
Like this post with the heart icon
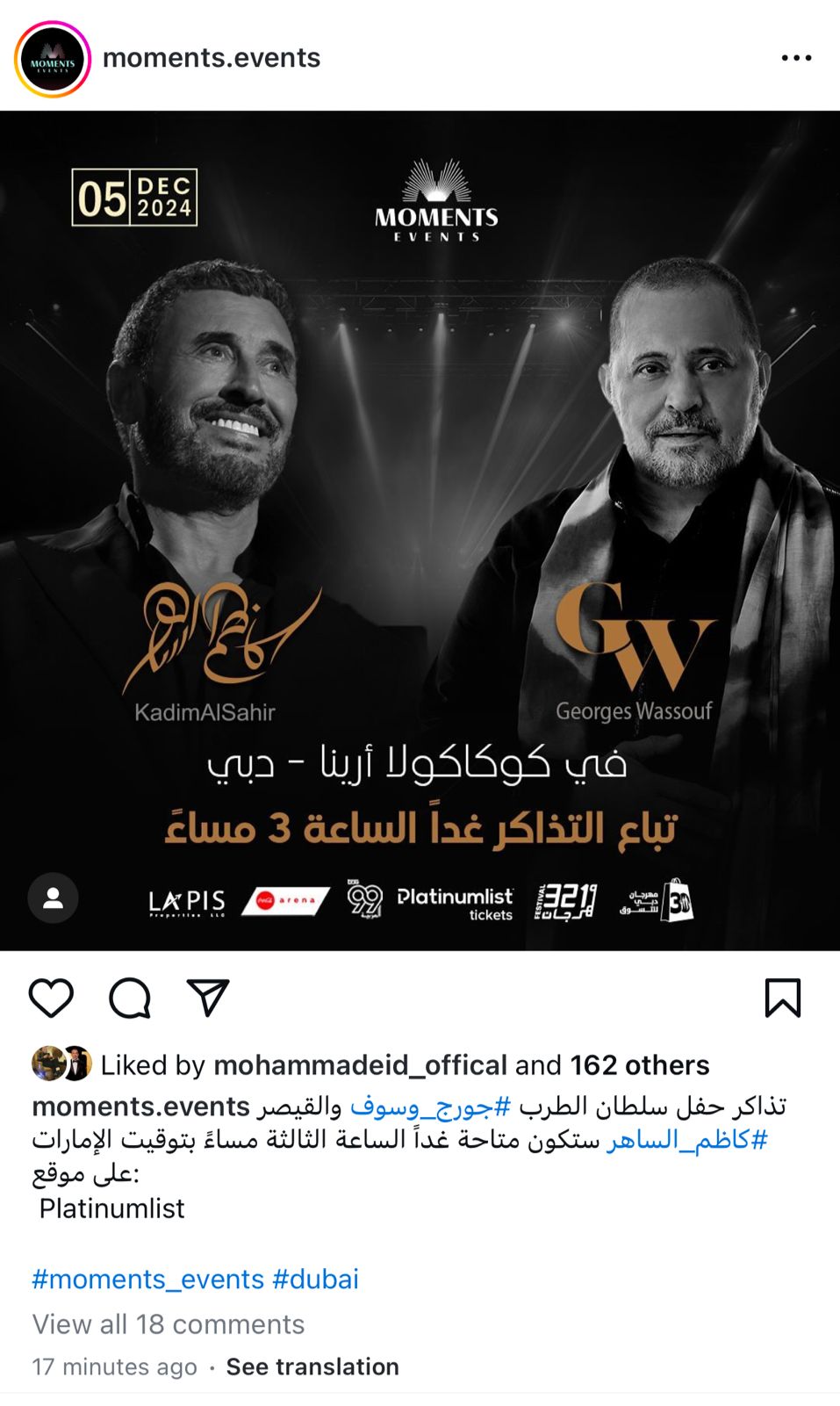pyautogui.click(x=51, y=998)
